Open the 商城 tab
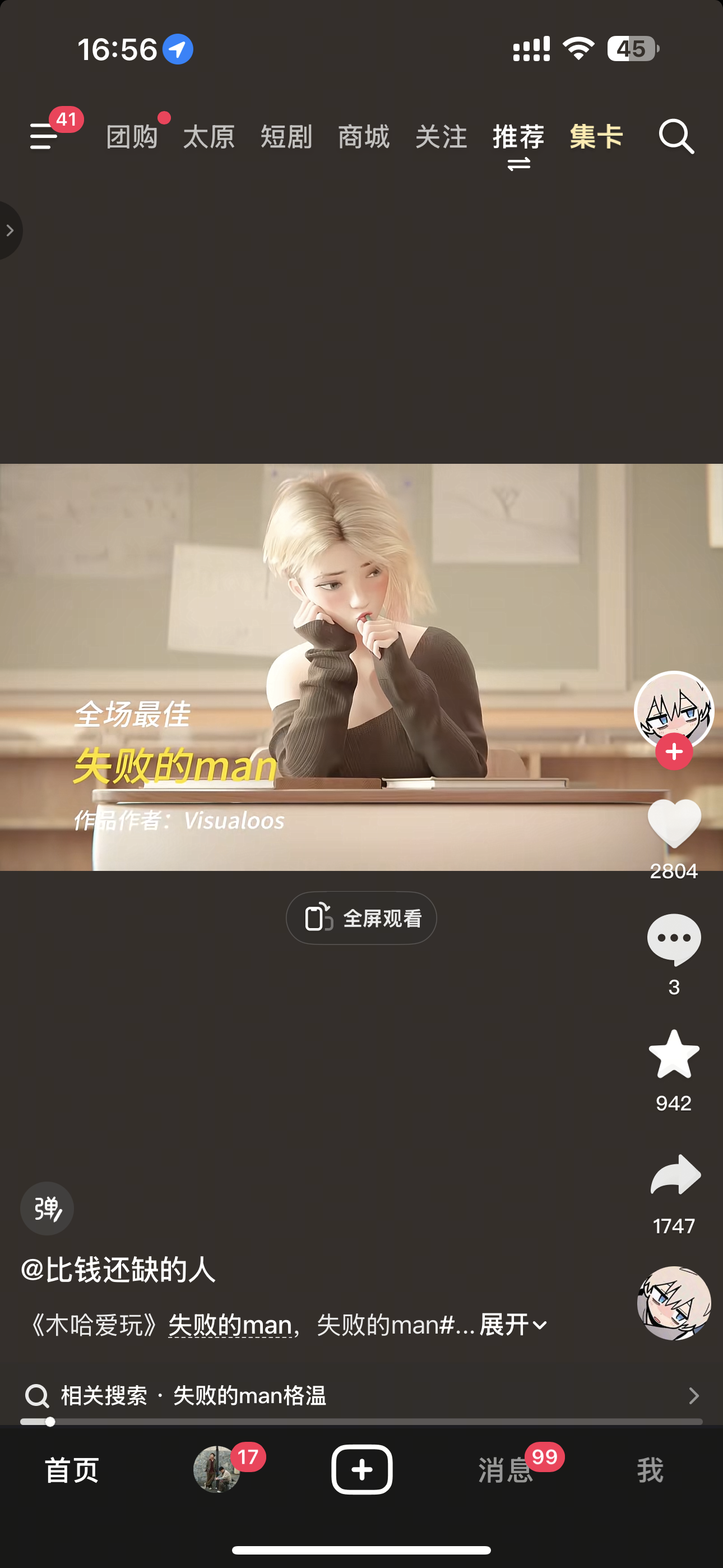 [x=363, y=136]
